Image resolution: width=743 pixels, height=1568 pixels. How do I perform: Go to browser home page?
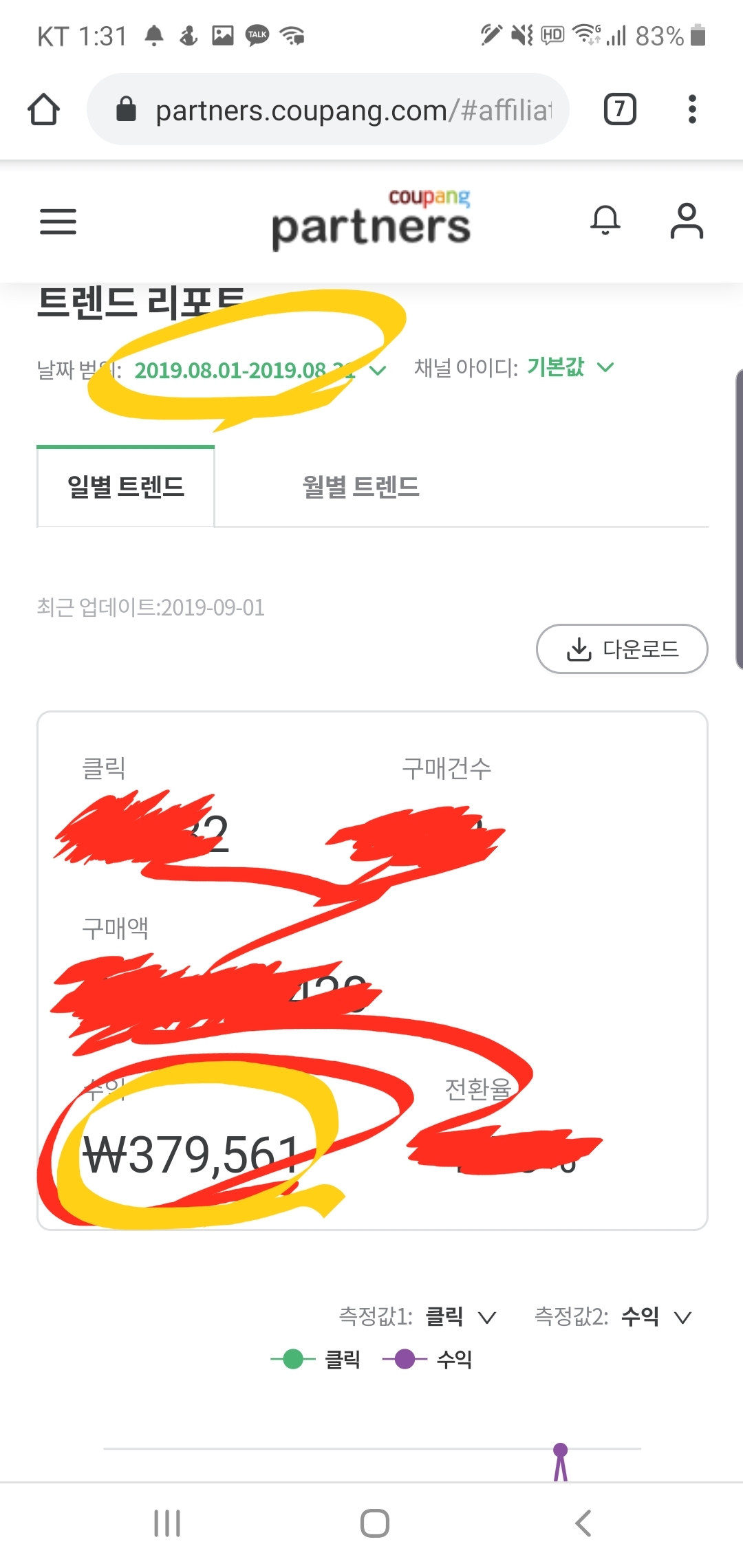(43, 109)
